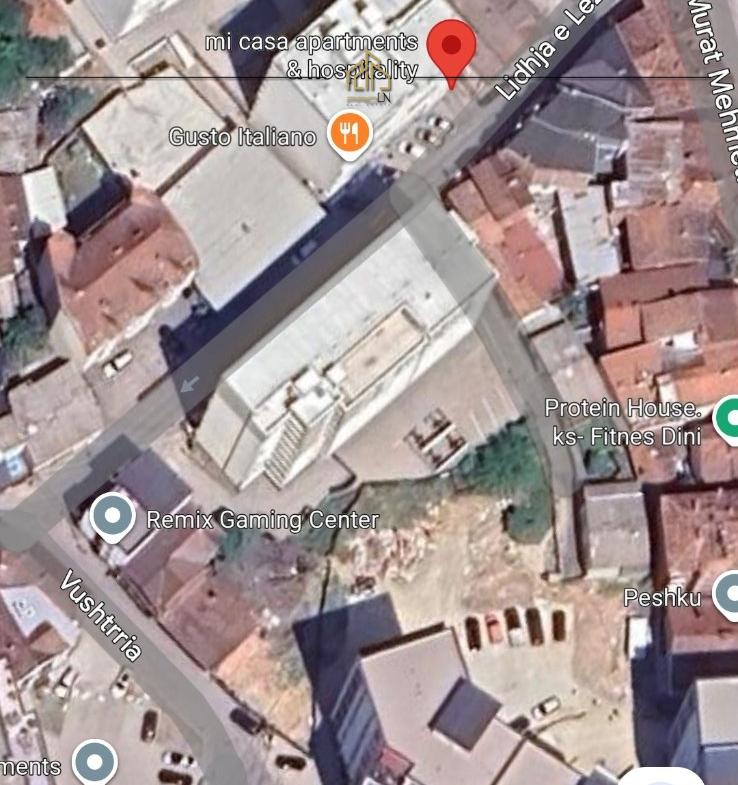Open mi casa apartments & hospitality label
The image size is (738, 785).
[312, 56]
